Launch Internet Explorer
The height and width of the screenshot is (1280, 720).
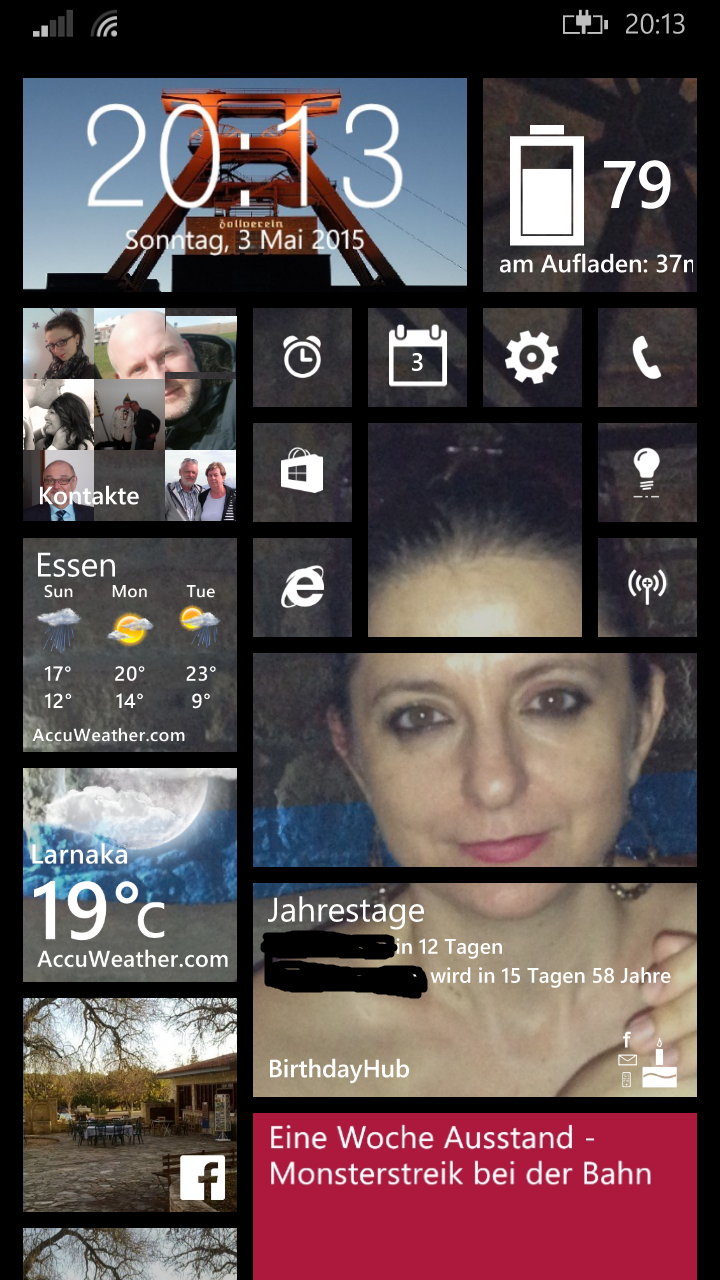point(302,587)
